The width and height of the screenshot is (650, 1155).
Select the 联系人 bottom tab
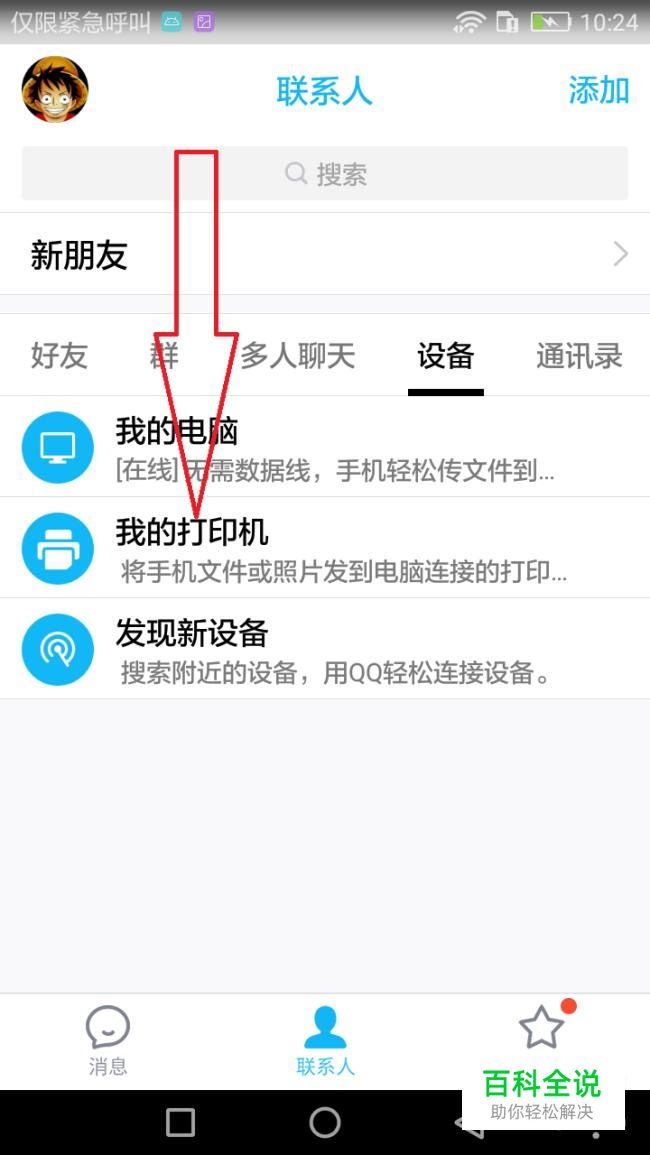pos(325,1040)
